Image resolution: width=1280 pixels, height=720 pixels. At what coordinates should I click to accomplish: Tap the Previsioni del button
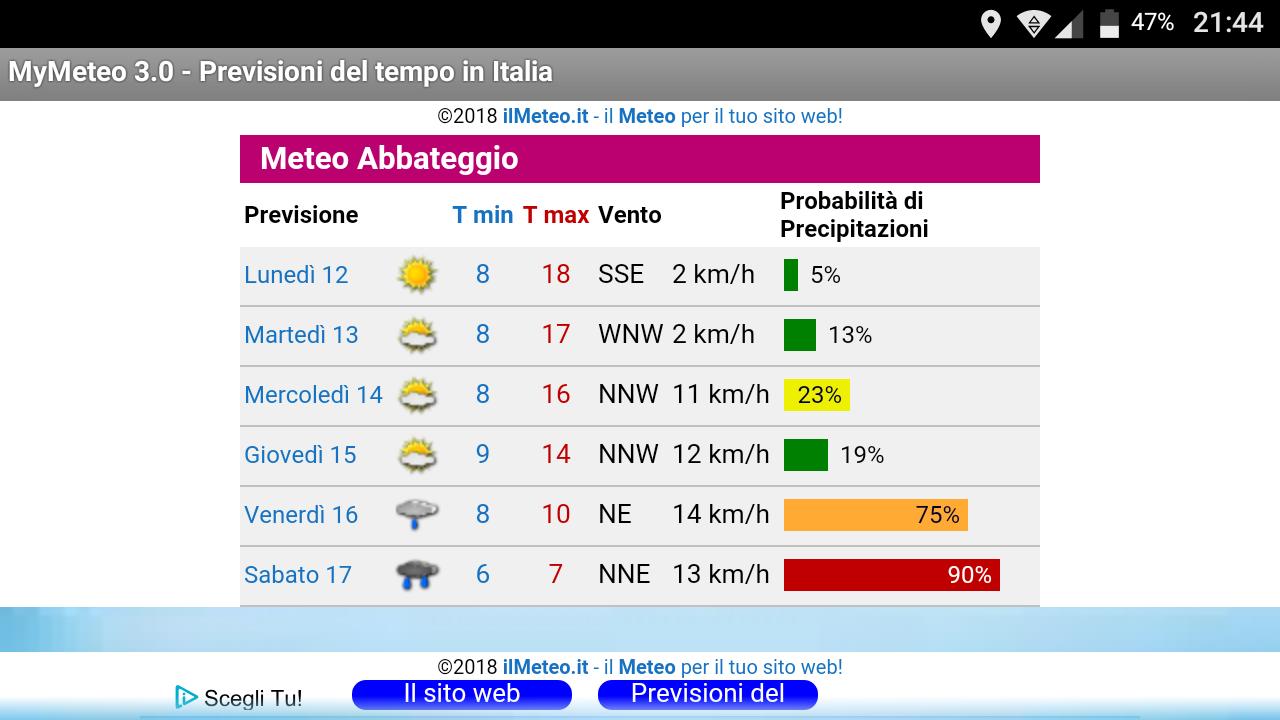(707, 694)
